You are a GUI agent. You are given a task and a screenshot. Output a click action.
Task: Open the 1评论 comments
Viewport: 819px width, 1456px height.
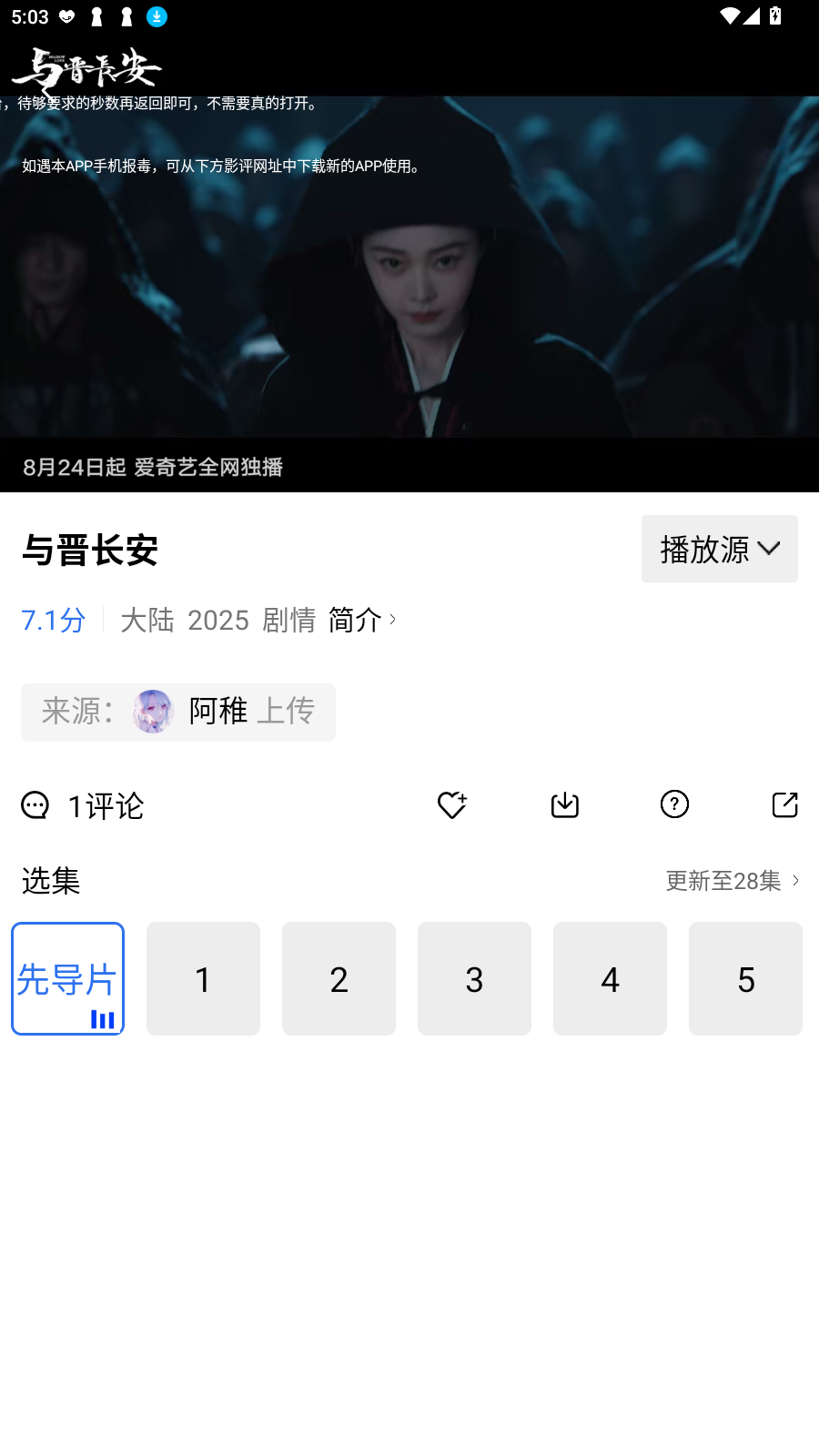click(84, 805)
